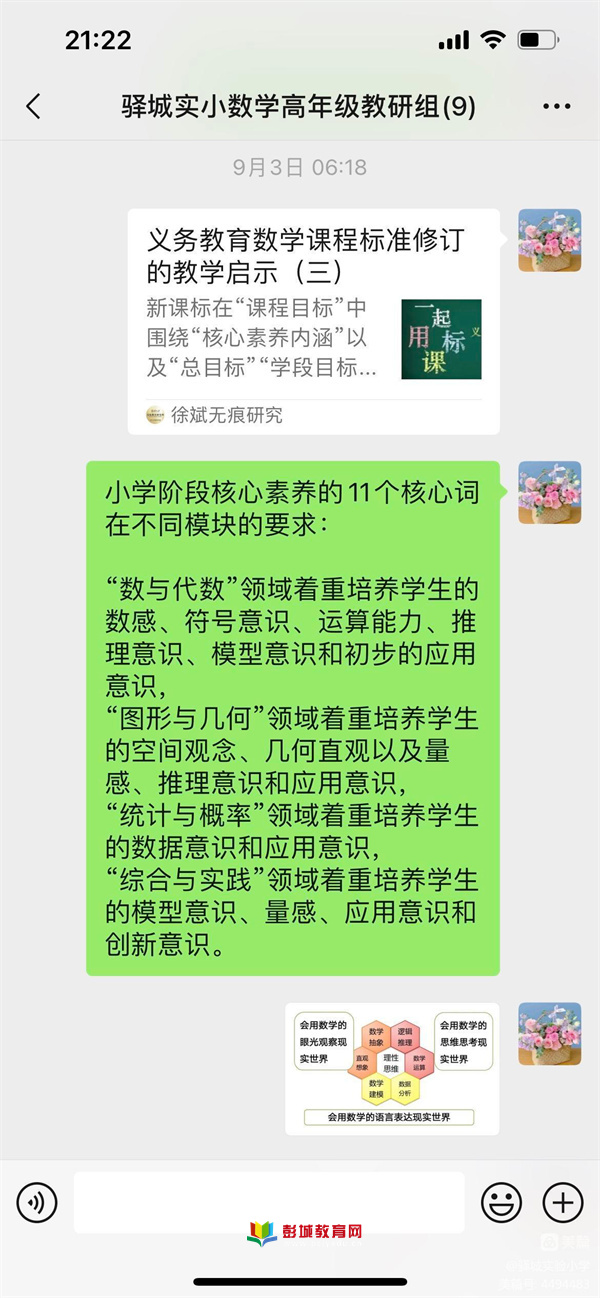Open the plus attachment menu

(562, 1202)
